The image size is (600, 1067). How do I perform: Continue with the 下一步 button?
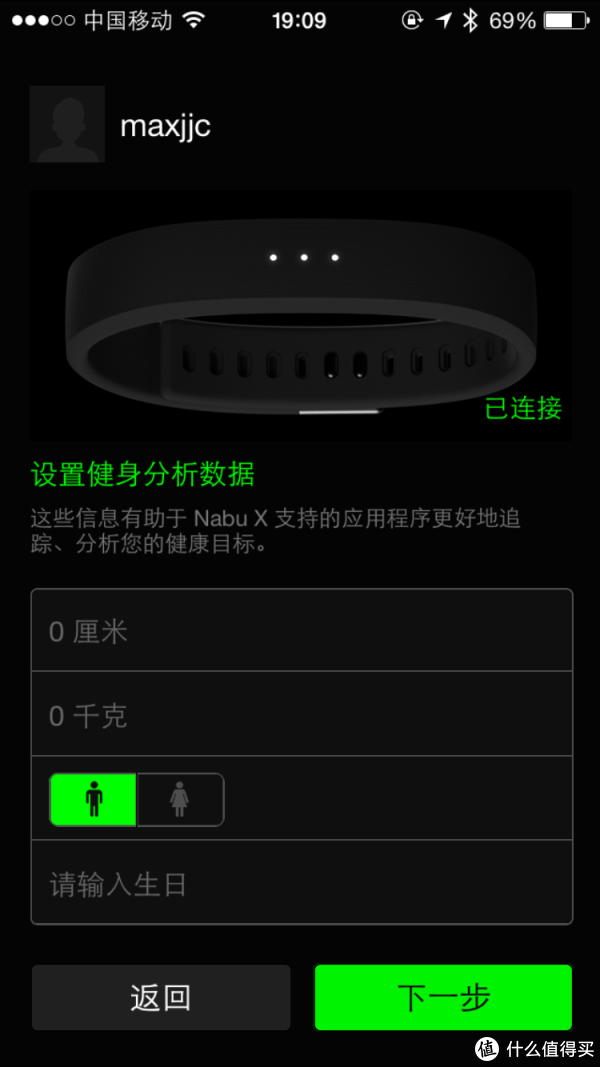click(443, 997)
